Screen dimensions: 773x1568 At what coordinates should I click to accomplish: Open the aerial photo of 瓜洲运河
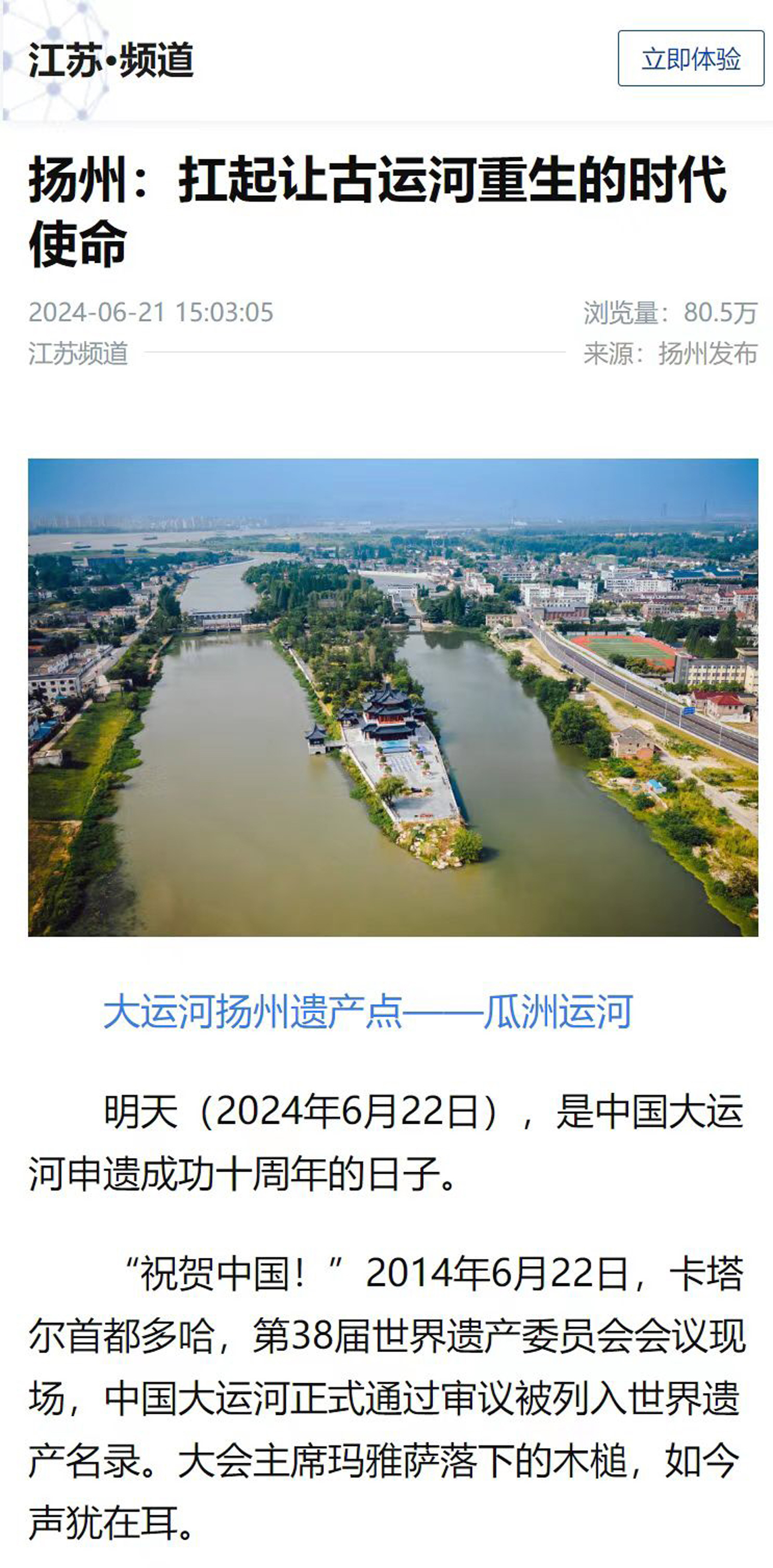[x=393, y=697]
